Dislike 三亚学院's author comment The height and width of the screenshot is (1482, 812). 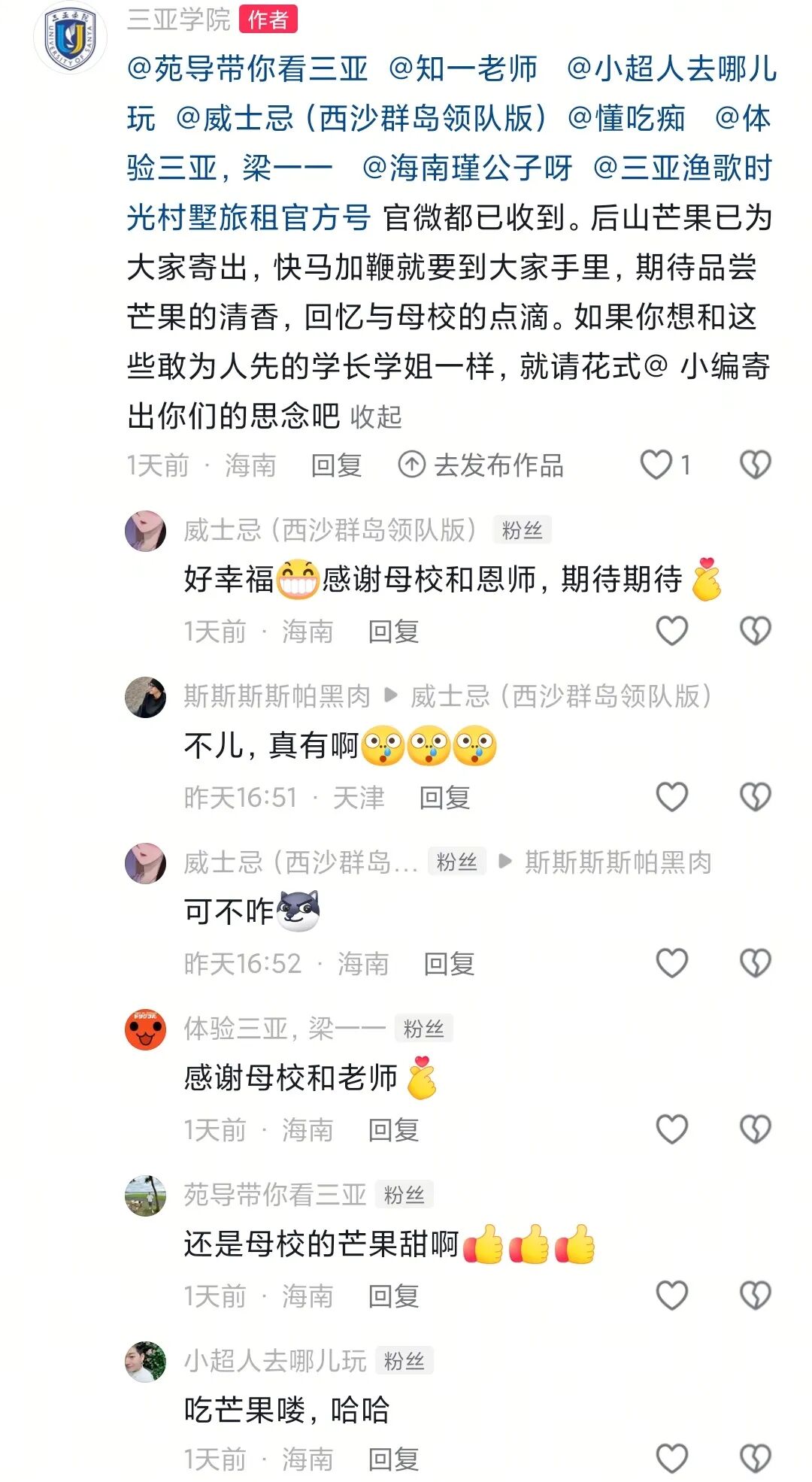(x=755, y=465)
